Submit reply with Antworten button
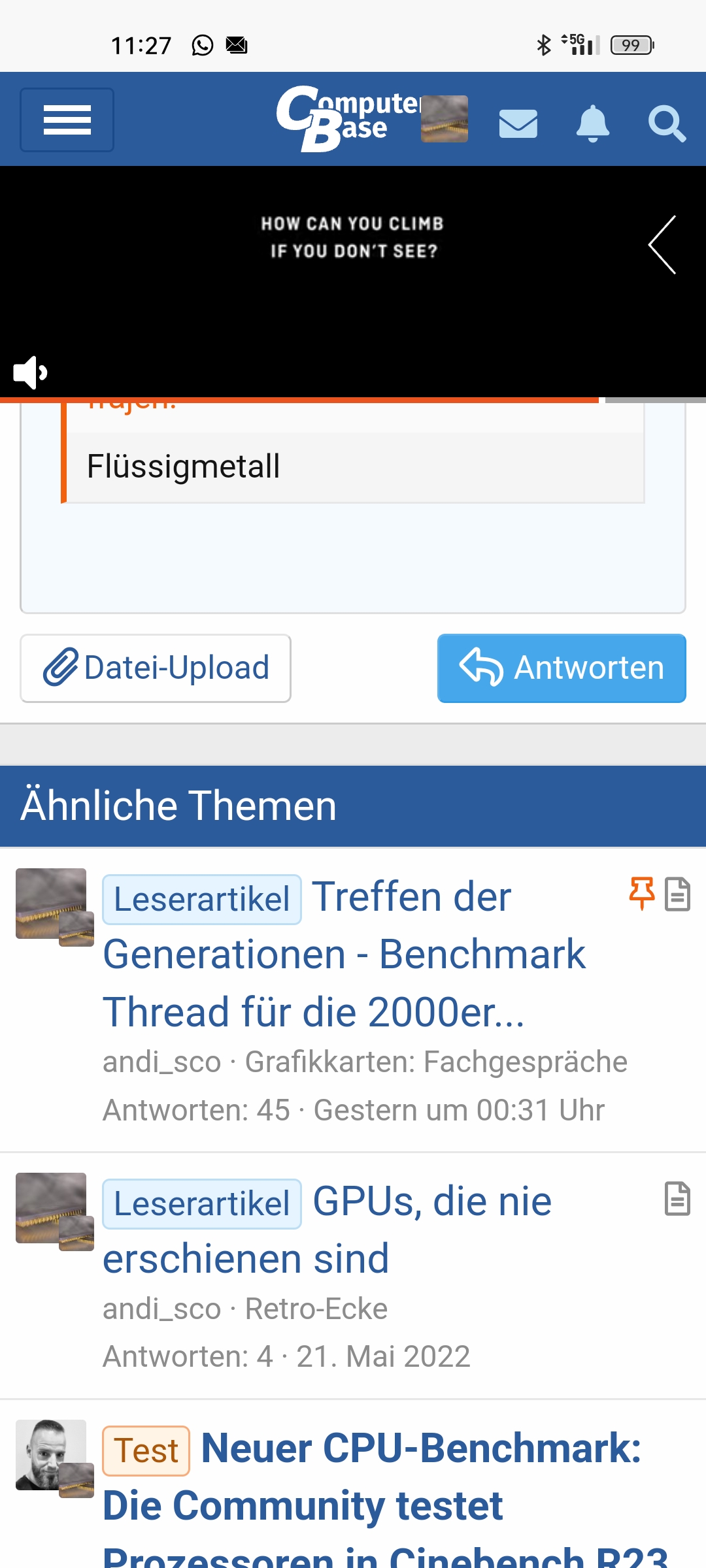Viewport: 706px width, 1568px height. (562, 668)
